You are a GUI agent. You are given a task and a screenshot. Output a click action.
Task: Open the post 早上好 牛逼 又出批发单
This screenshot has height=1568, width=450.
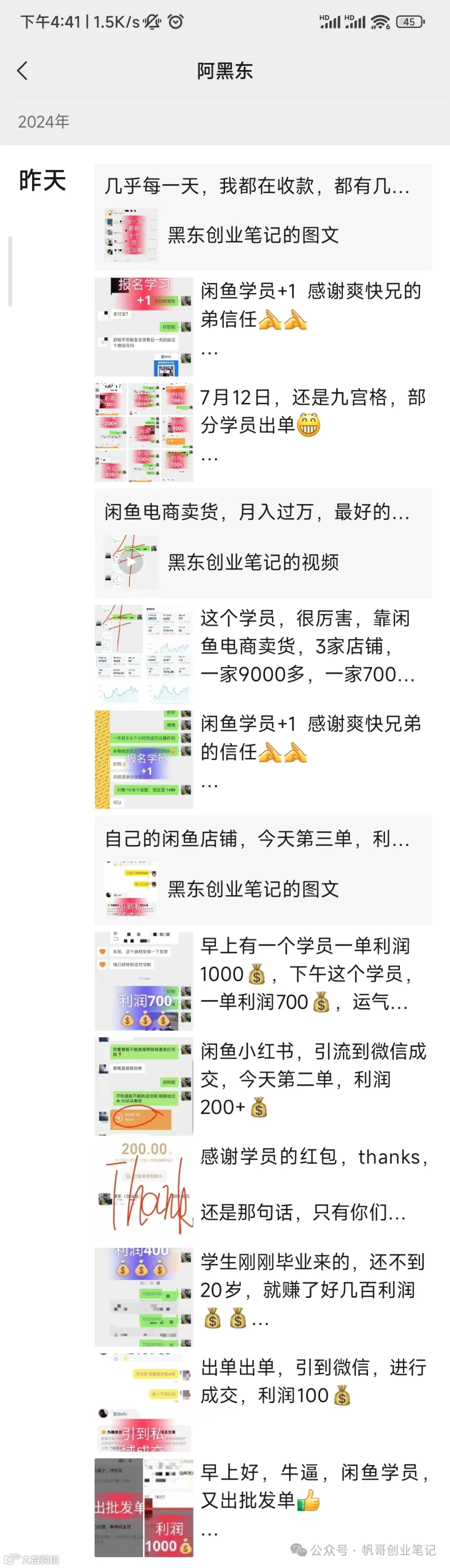(x=262, y=1507)
